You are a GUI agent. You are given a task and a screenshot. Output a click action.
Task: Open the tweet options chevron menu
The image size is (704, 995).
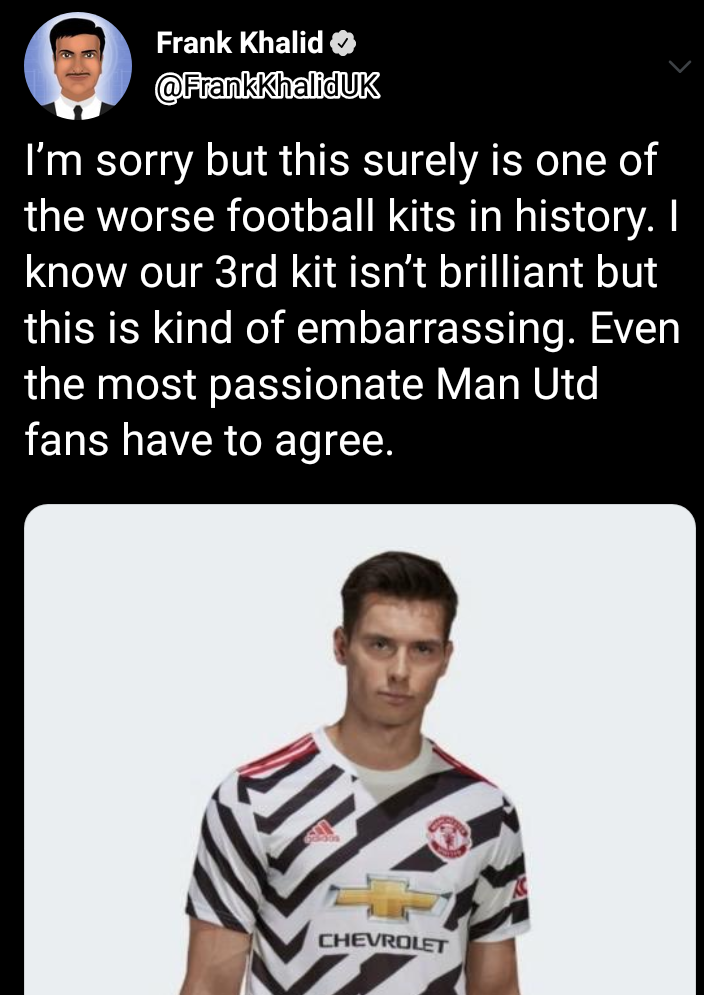pyautogui.click(x=679, y=67)
